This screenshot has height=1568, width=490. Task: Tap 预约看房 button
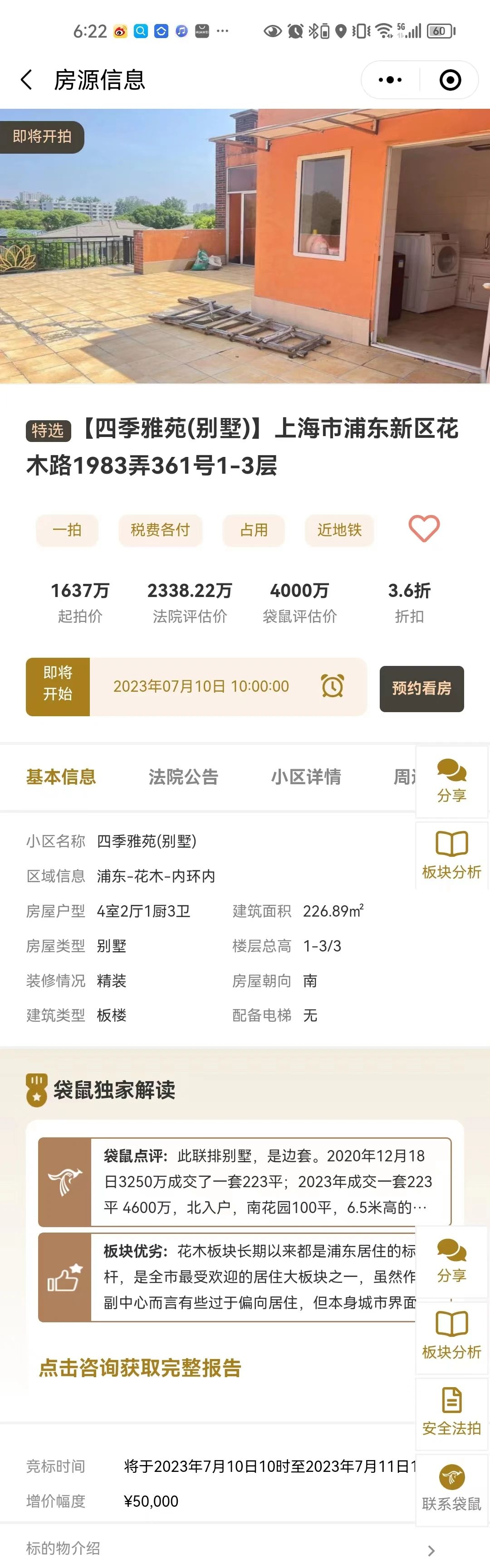click(x=421, y=689)
